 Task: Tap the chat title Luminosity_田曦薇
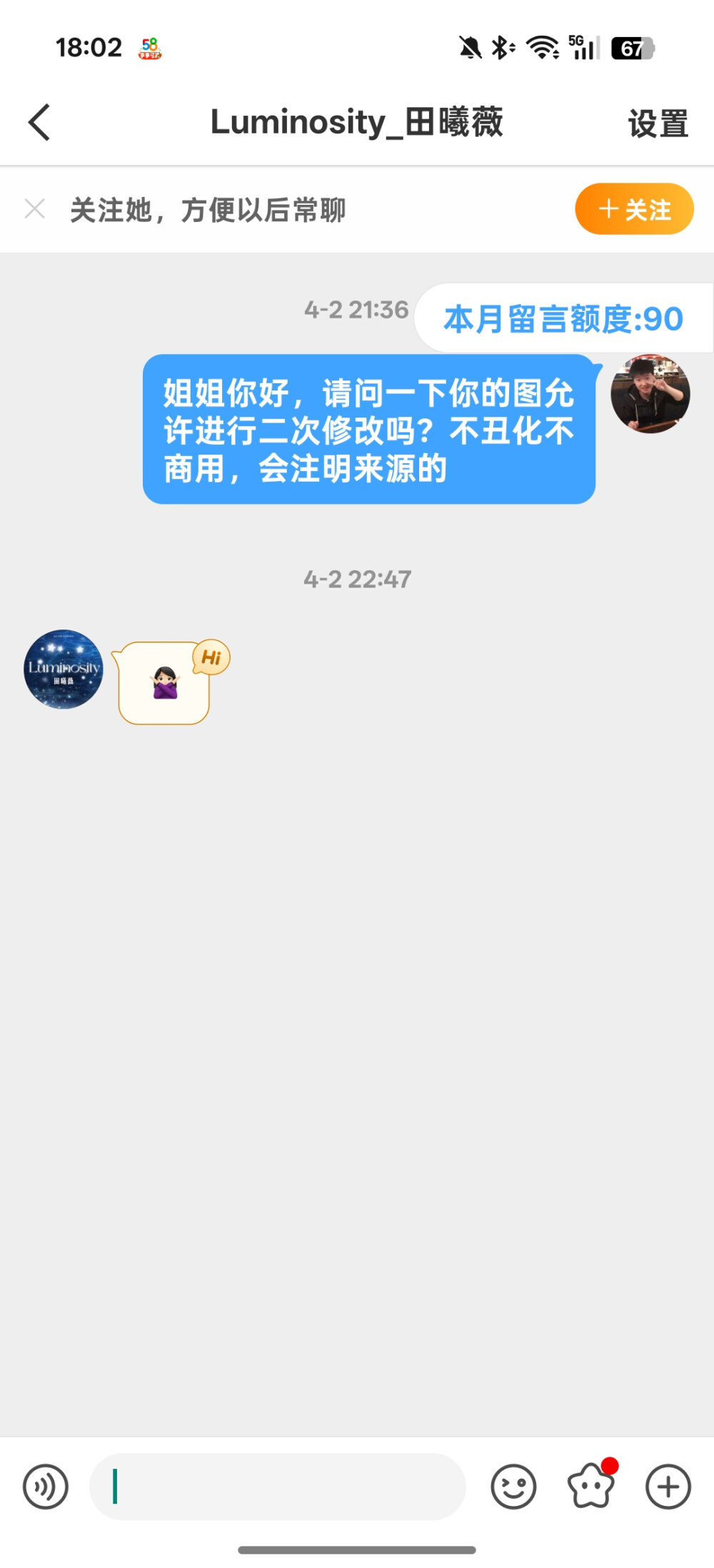[357, 122]
